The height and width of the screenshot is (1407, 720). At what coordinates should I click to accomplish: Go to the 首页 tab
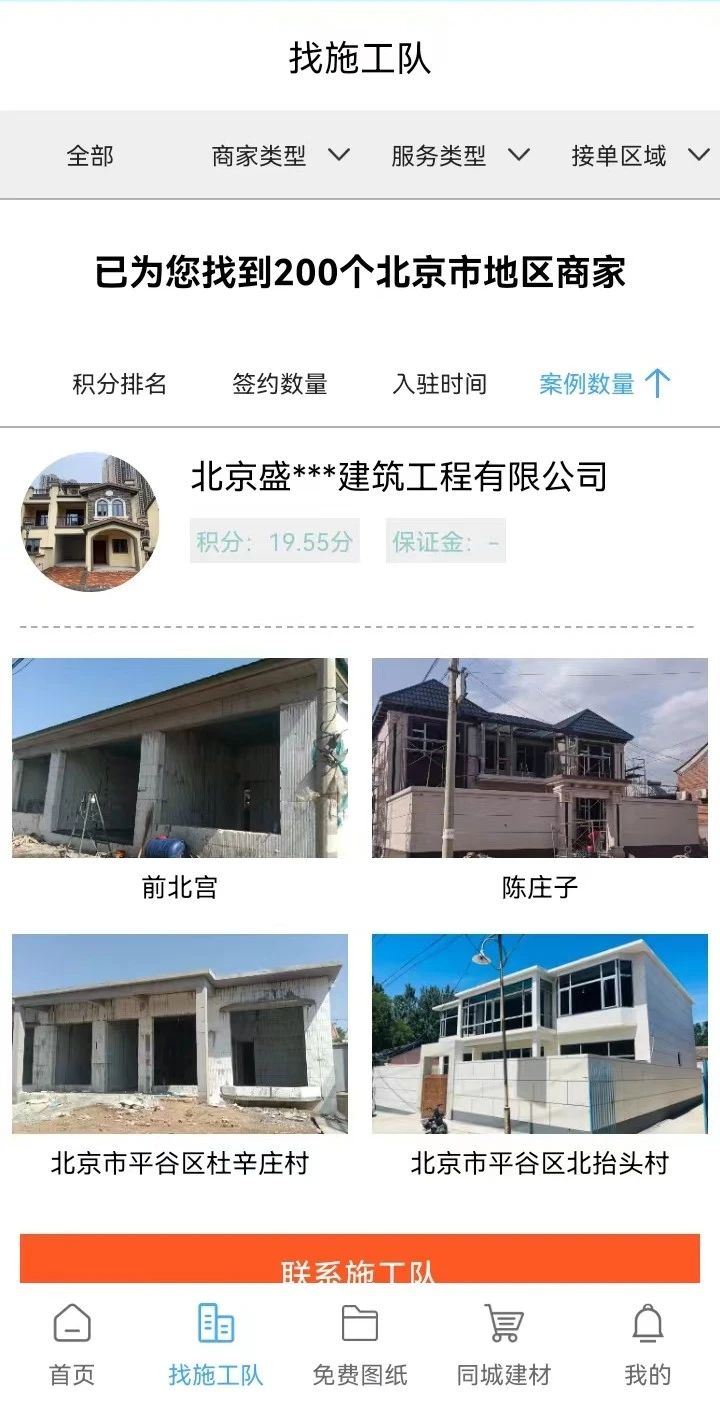(72, 1345)
